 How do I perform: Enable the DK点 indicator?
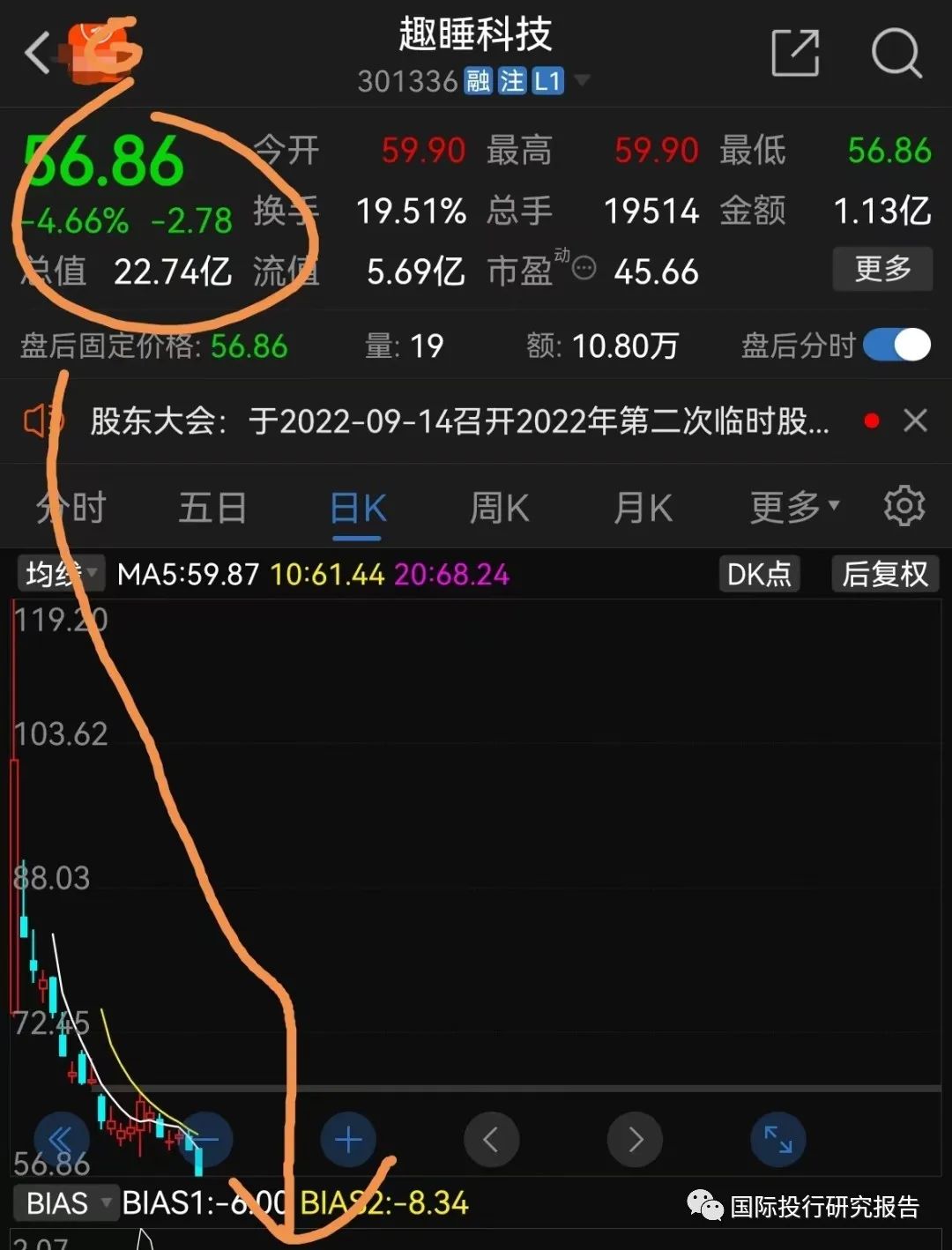pos(758,575)
